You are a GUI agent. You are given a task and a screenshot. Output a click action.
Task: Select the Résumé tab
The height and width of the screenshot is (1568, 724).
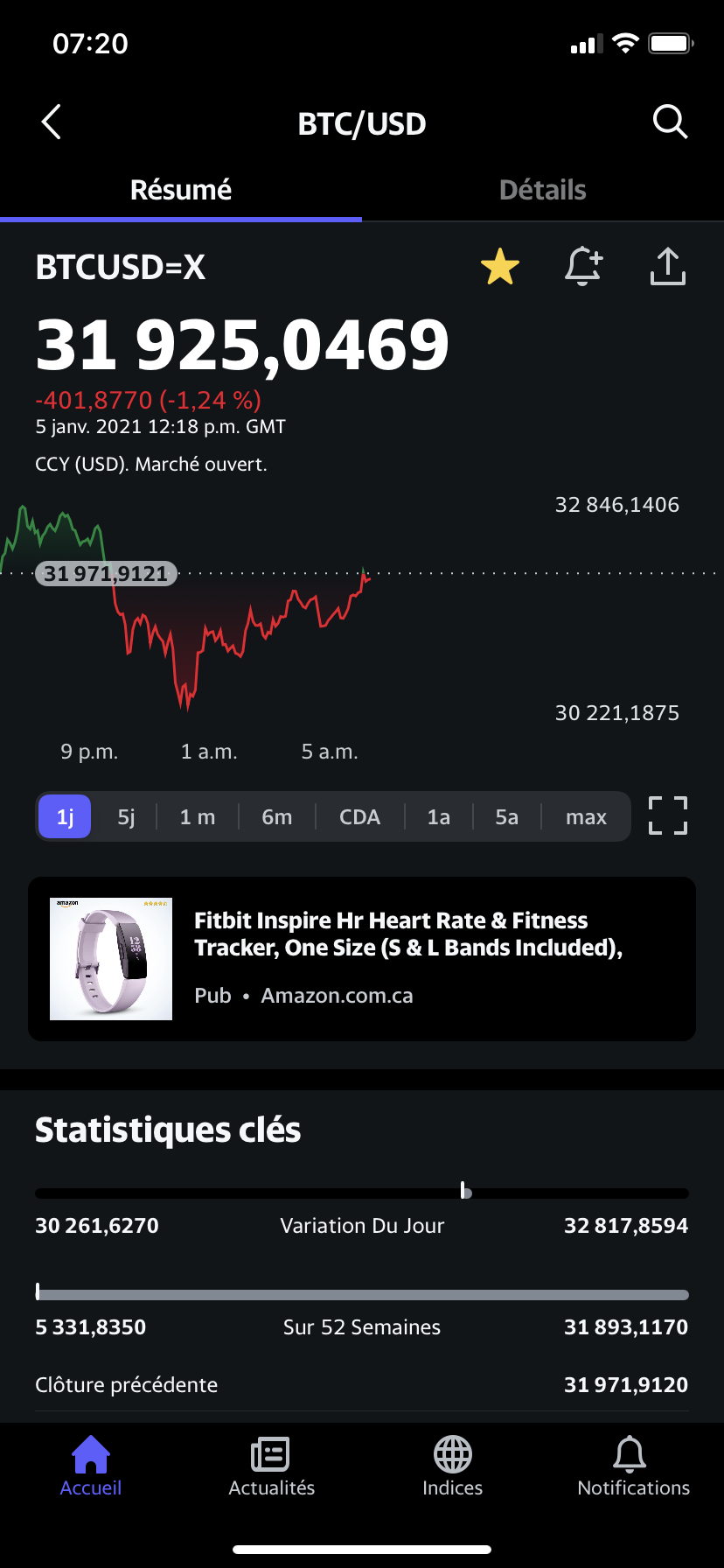tap(181, 190)
